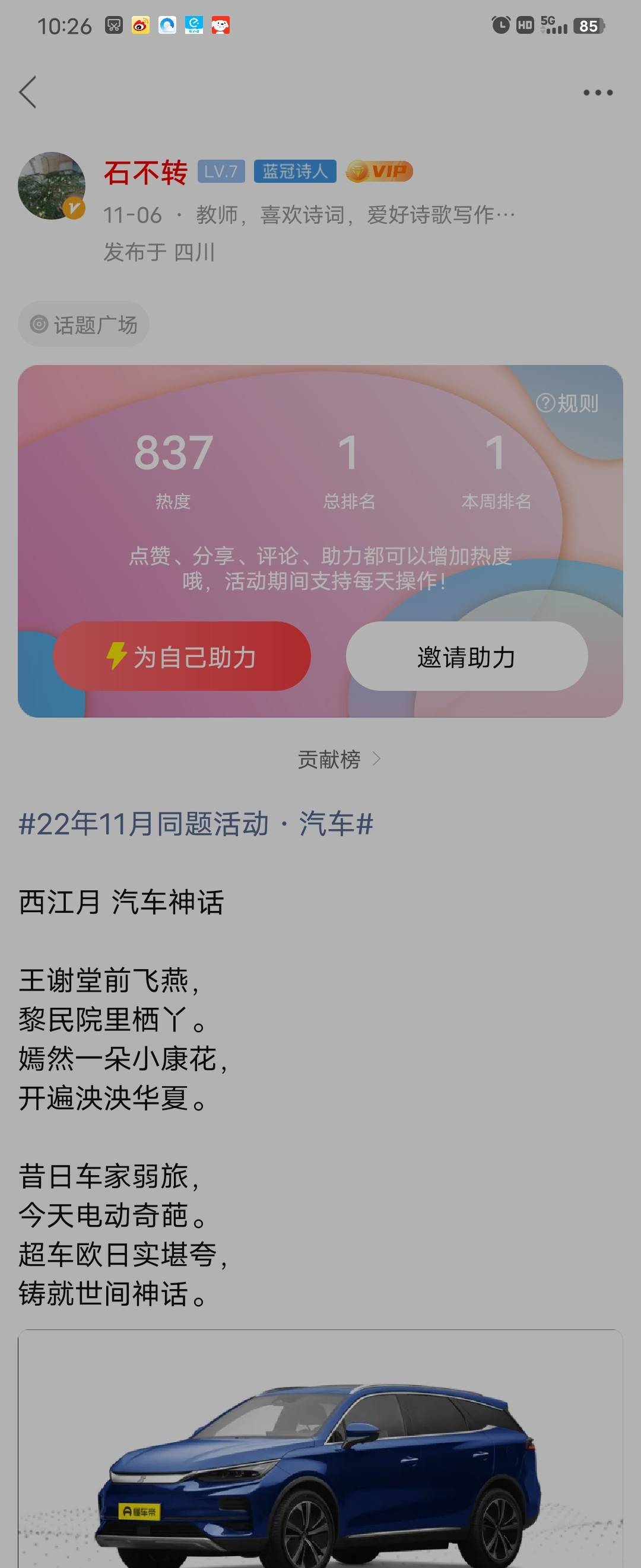The width and height of the screenshot is (641, 1568).
Task: Go back using the top-left arrow
Action: coord(28,92)
